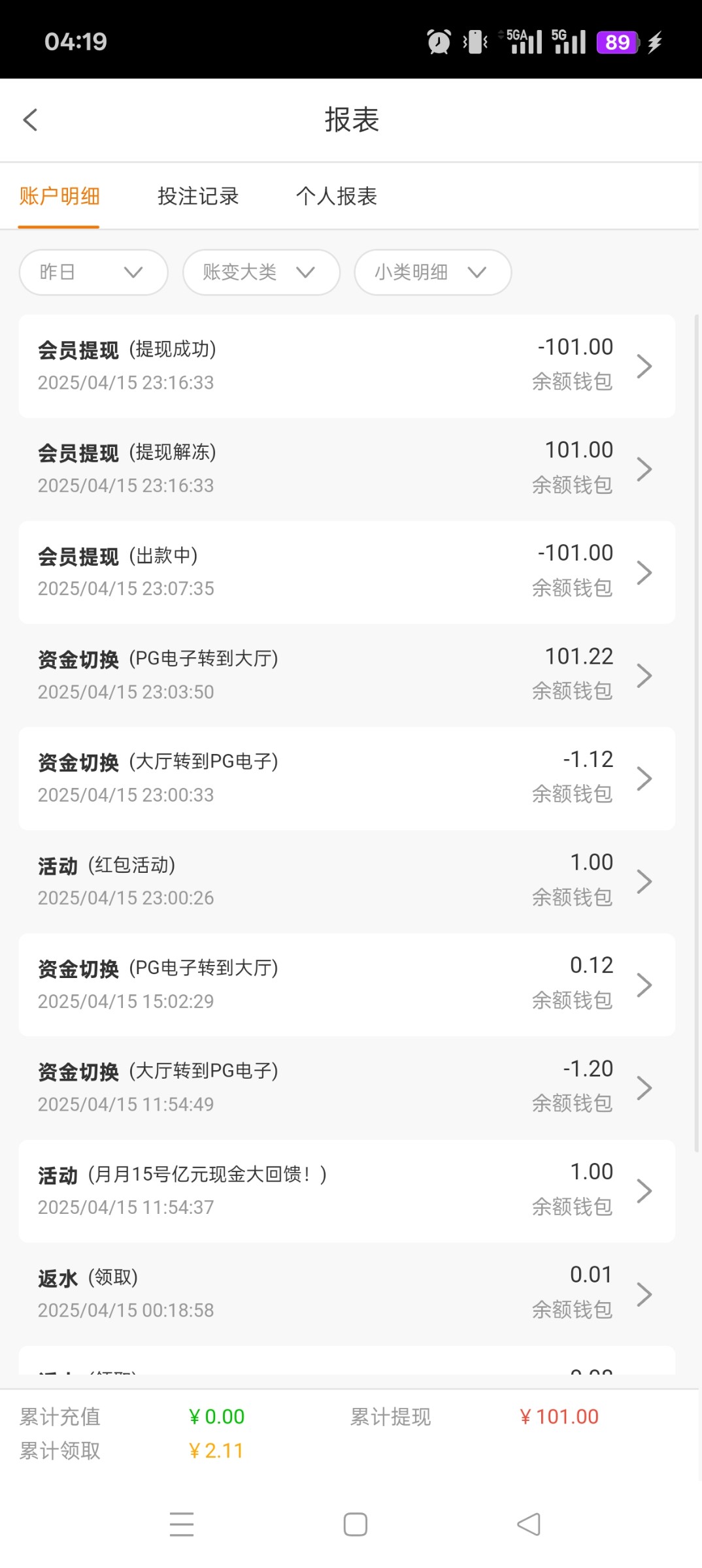View the -1.20 大厅转到PG电子 transfer entry
Viewport: 702px width, 1568px height.
pos(346,1088)
